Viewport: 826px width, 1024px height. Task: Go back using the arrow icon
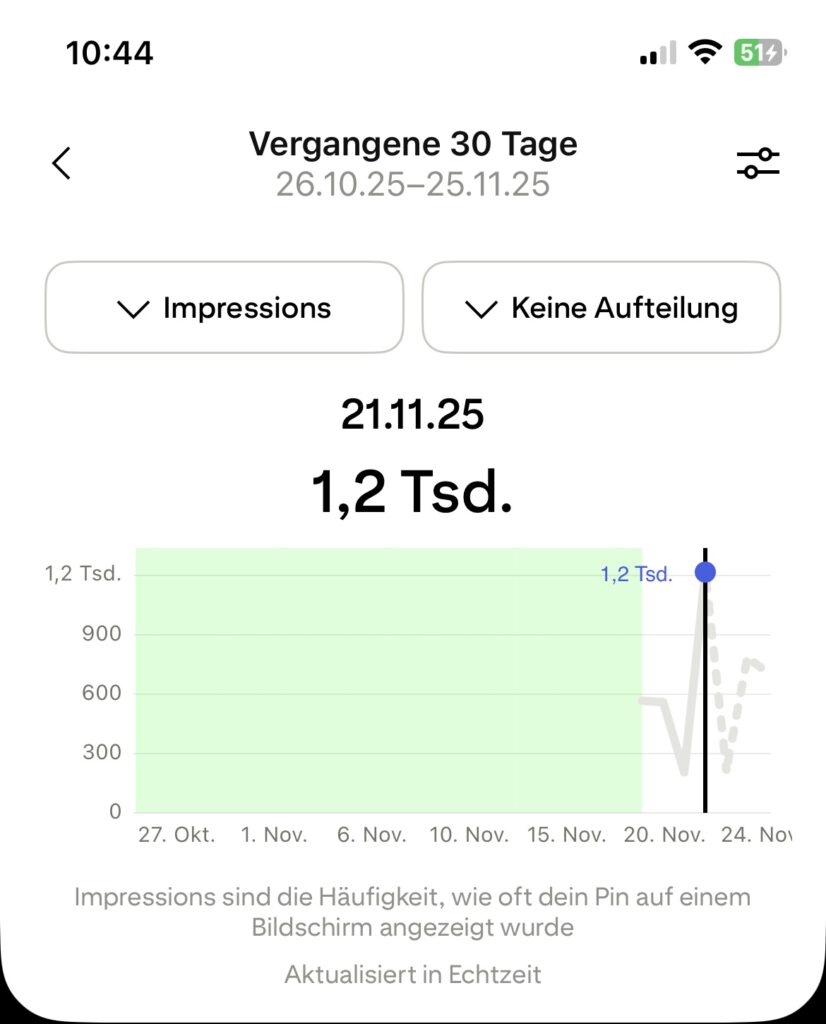coord(62,163)
